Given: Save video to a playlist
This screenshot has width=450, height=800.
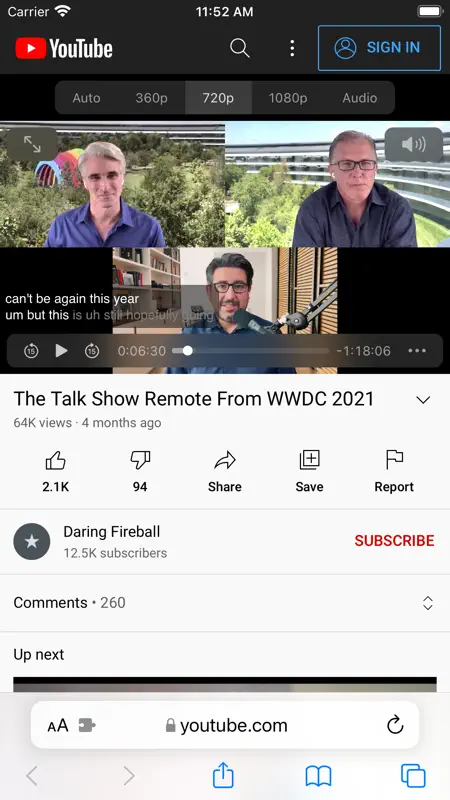Looking at the screenshot, I should click(309, 472).
